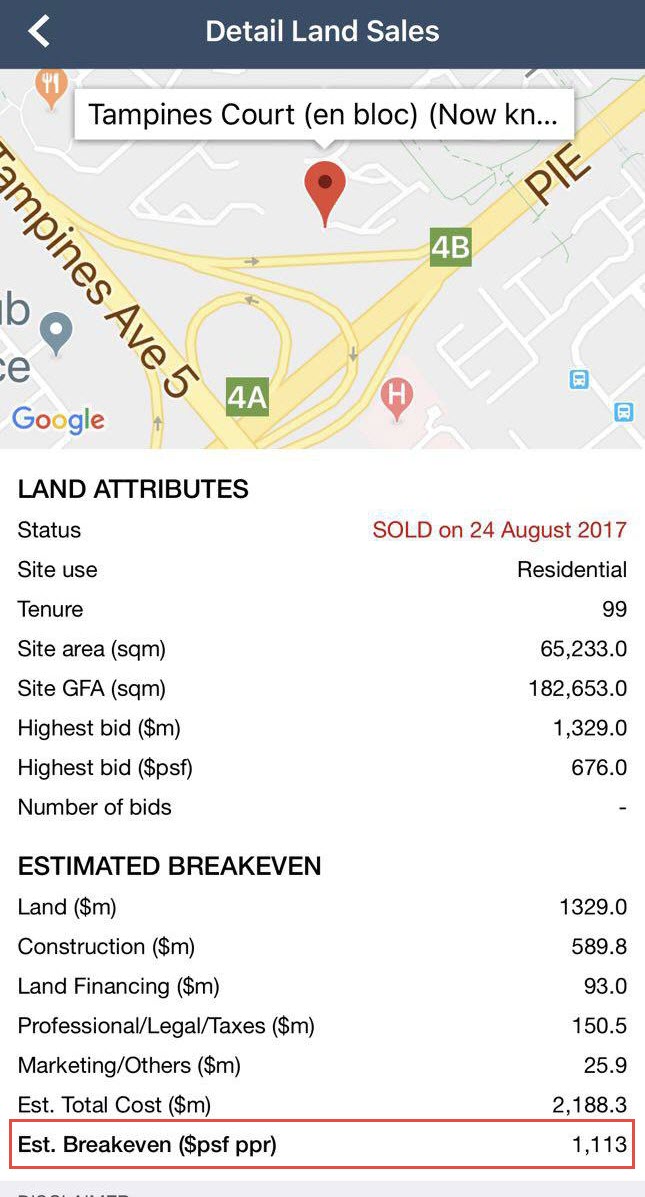Go back using the header arrow
The image size is (645, 1197).
point(38,32)
